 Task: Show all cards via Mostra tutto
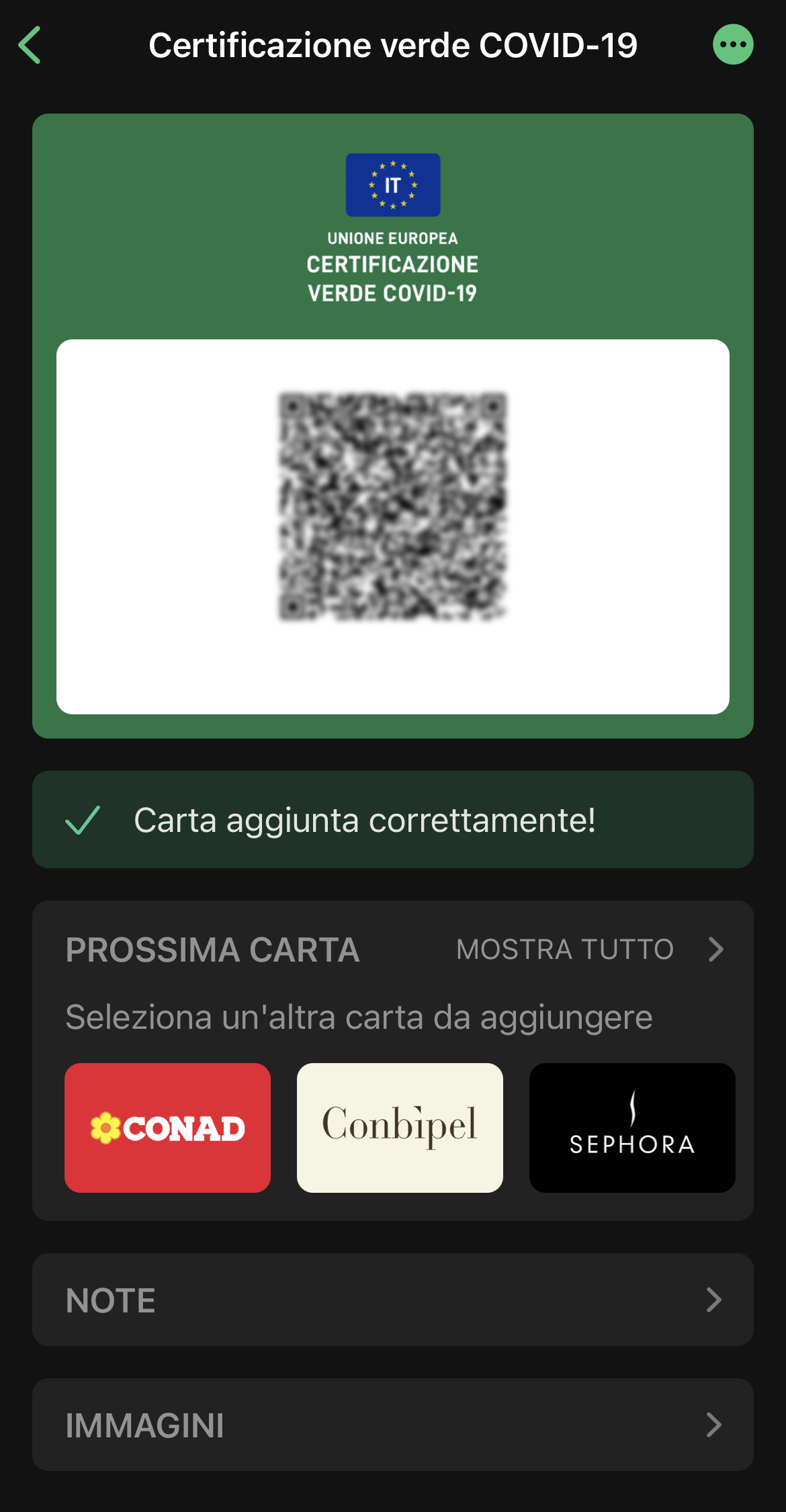point(588,950)
